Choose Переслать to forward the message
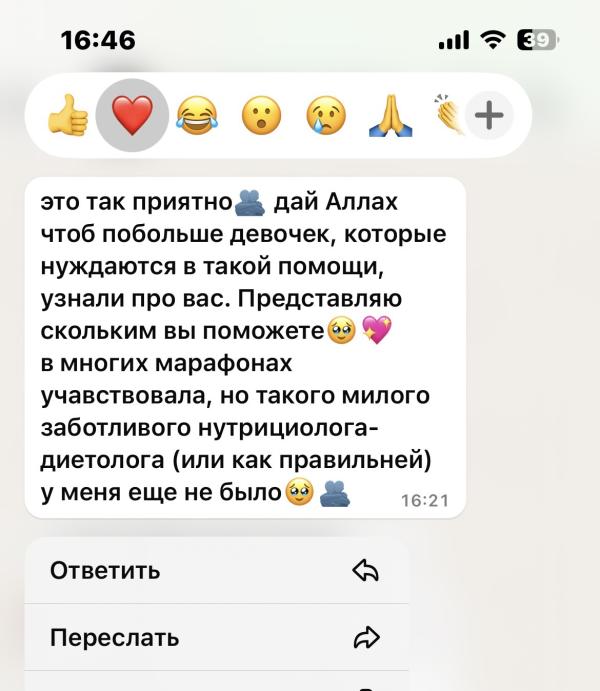This screenshot has width=600, height=691. [x=216, y=637]
